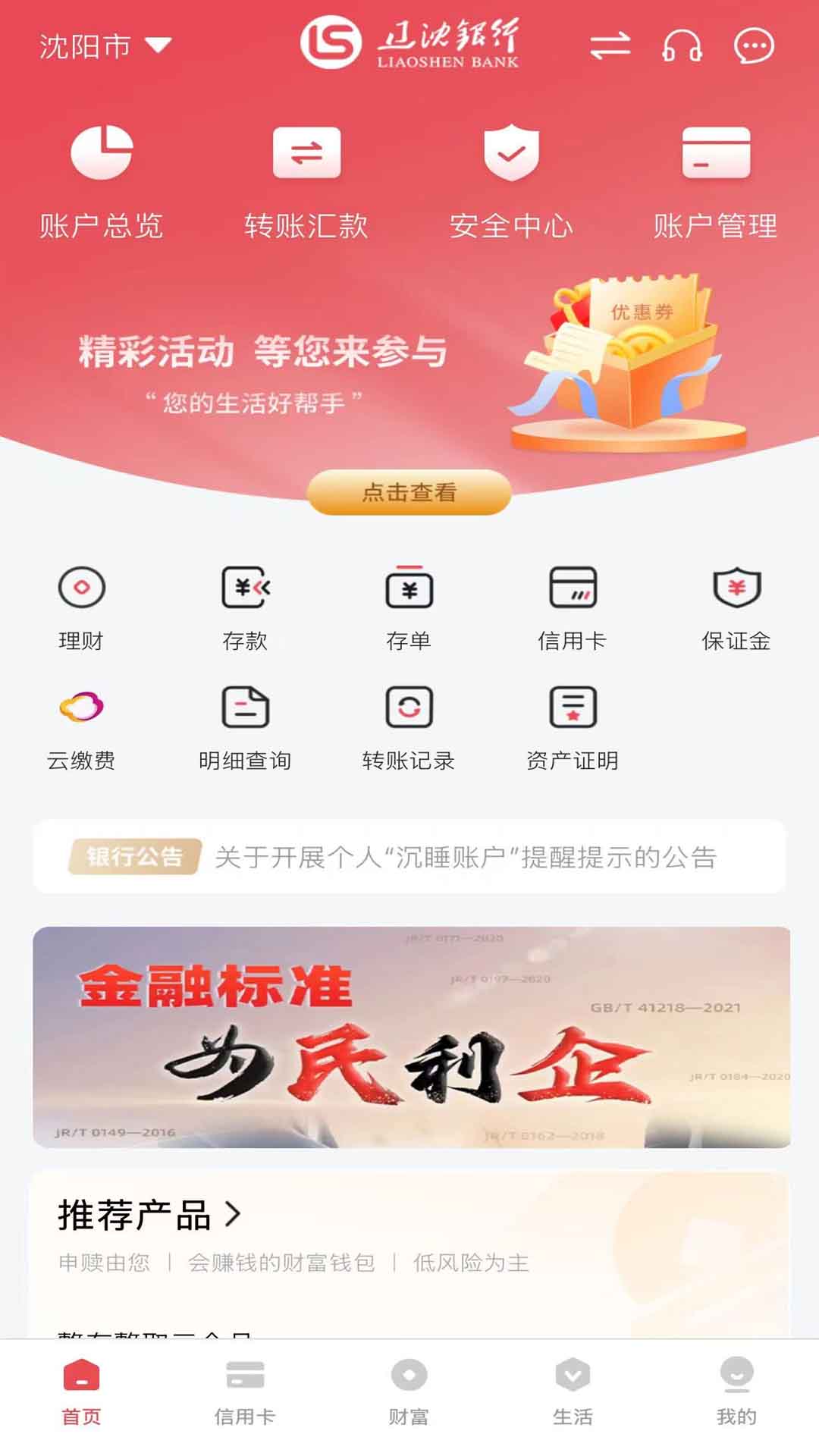The width and height of the screenshot is (819, 1456).
Task: Open the 沉睡账户 bank announcement link
Action: click(466, 858)
